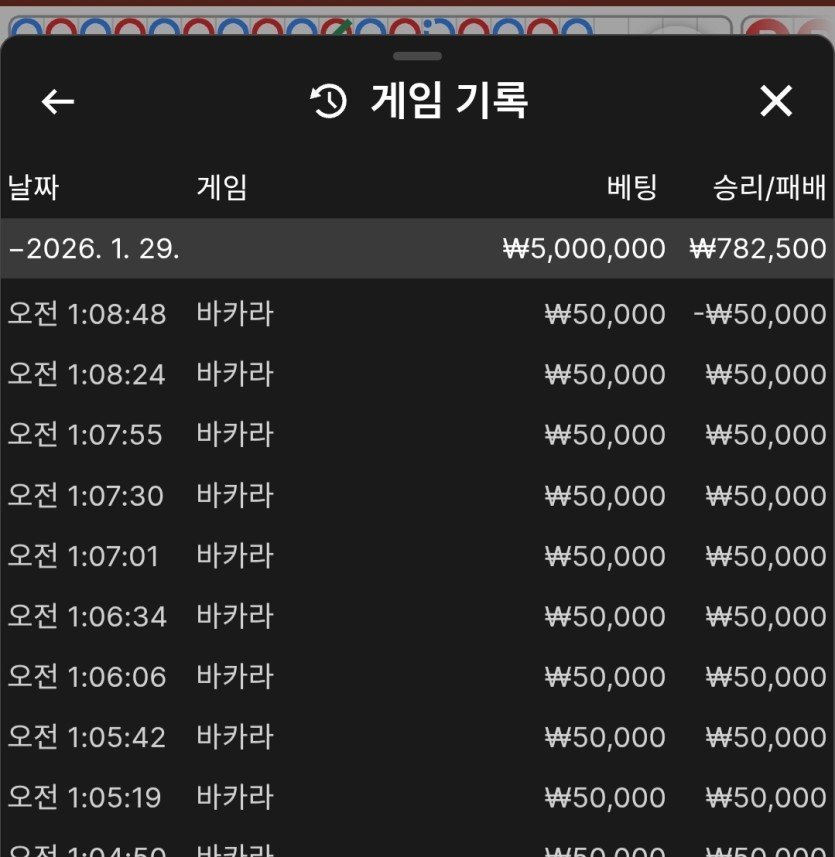The height and width of the screenshot is (857, 835).
Task: Open the 오전 1:06:06 baccarat record
Action: click(x=417, y=677)
